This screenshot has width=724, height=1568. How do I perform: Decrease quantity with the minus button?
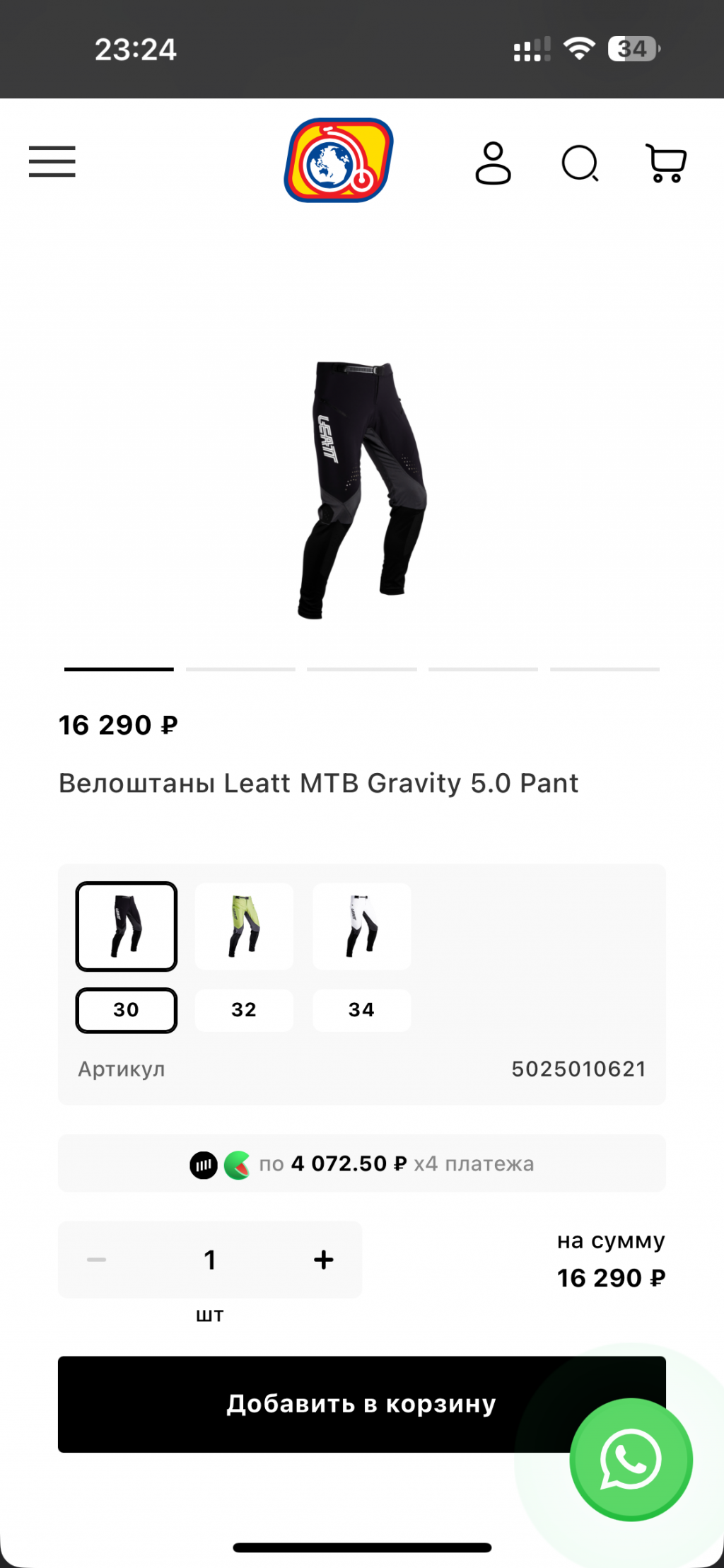[97, 1260]
